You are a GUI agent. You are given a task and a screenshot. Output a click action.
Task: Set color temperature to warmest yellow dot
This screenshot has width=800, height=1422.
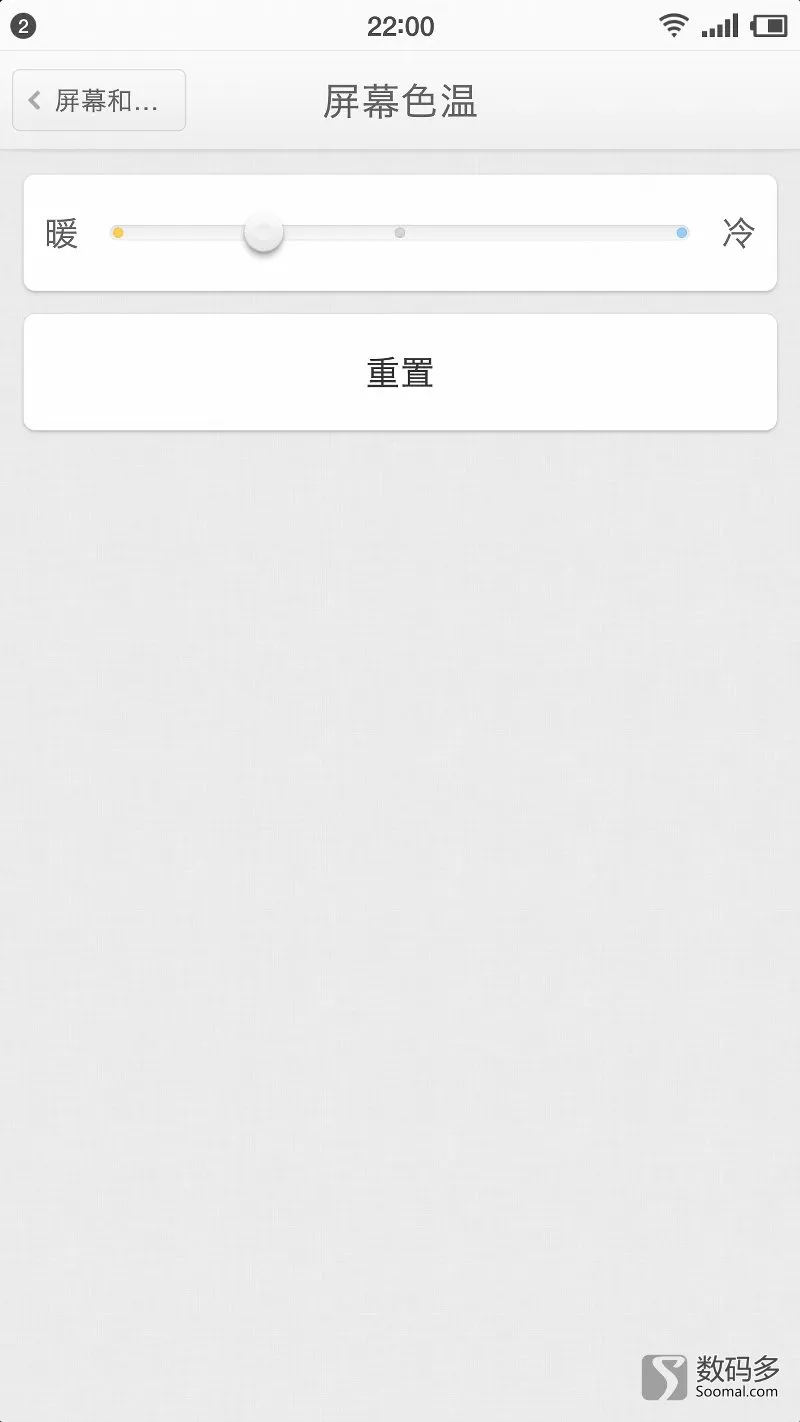click(118, 233)
